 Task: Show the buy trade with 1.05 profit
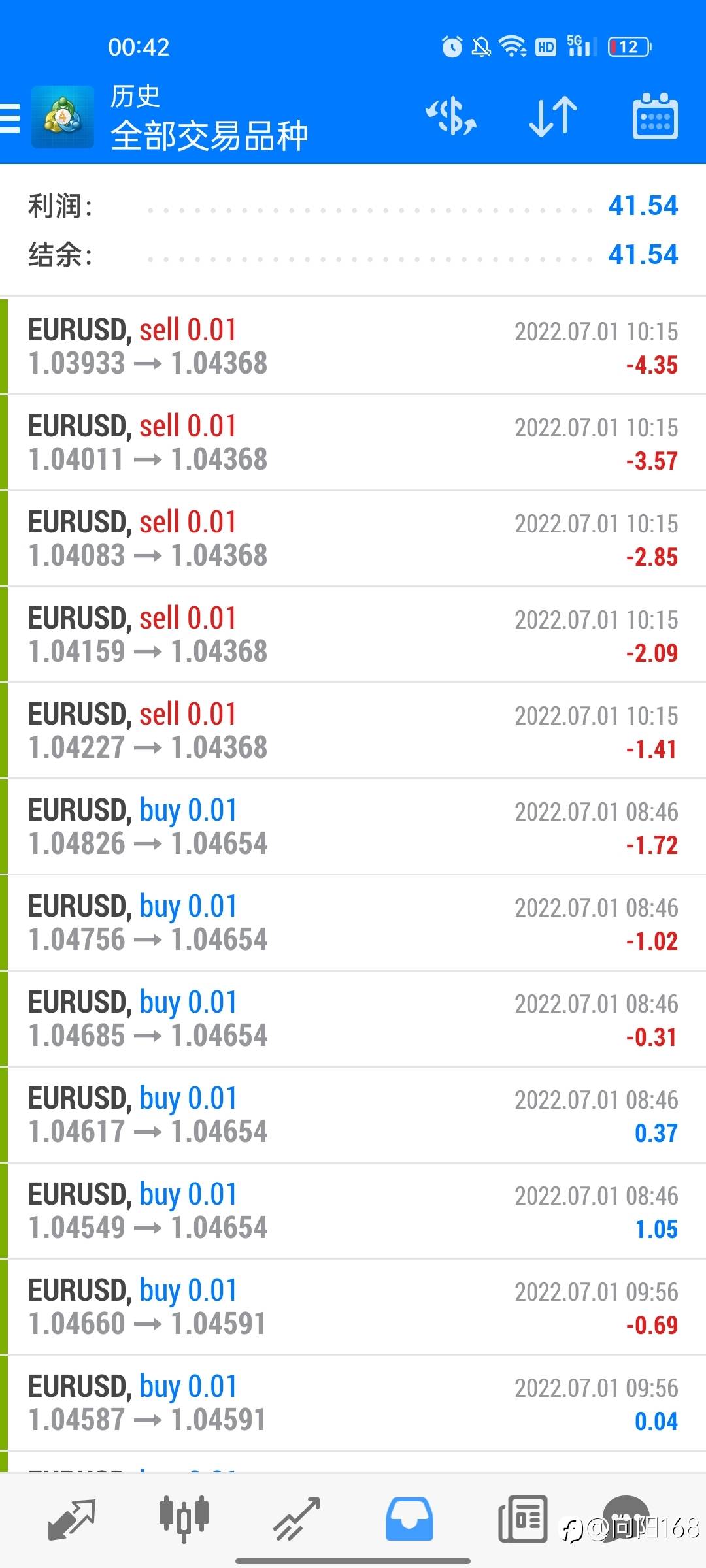tap(353, 1211)
